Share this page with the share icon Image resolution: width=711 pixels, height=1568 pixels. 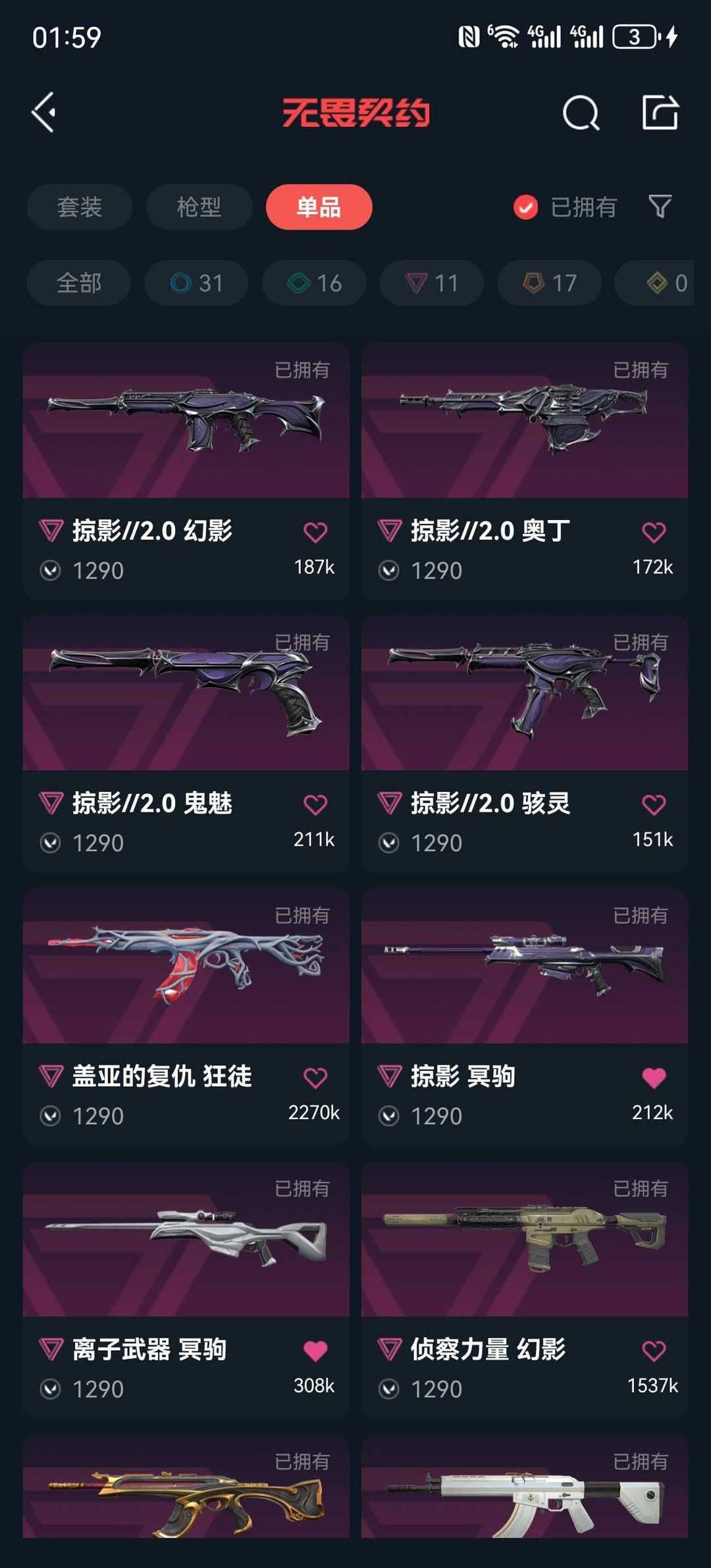pyautogui.click(x=660, y=113)
